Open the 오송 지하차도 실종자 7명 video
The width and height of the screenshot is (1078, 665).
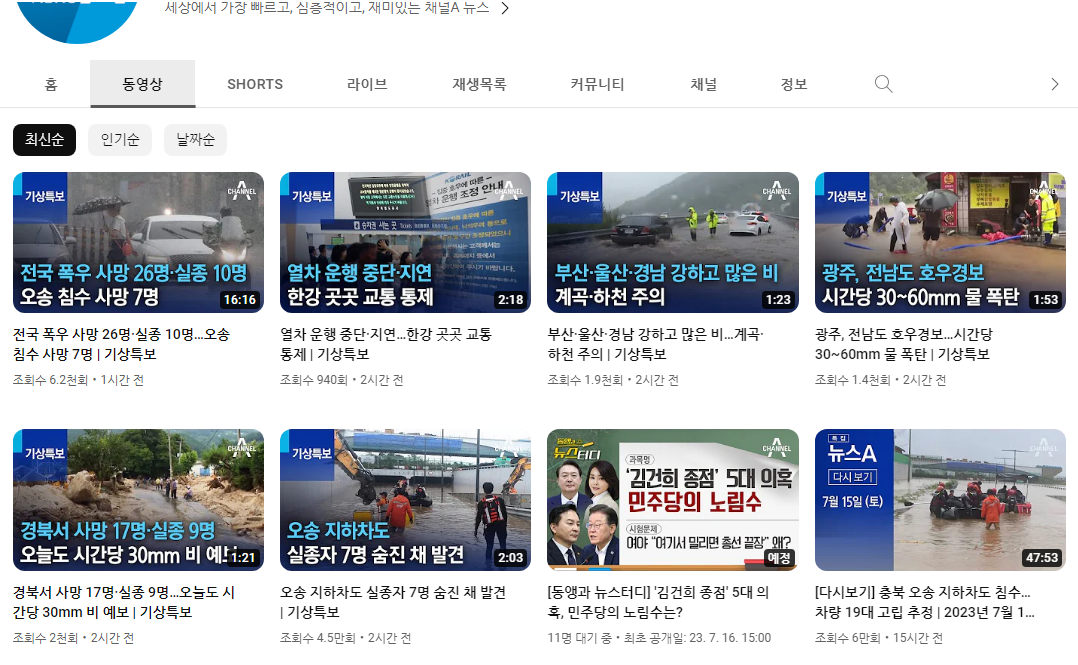[405, 500]
